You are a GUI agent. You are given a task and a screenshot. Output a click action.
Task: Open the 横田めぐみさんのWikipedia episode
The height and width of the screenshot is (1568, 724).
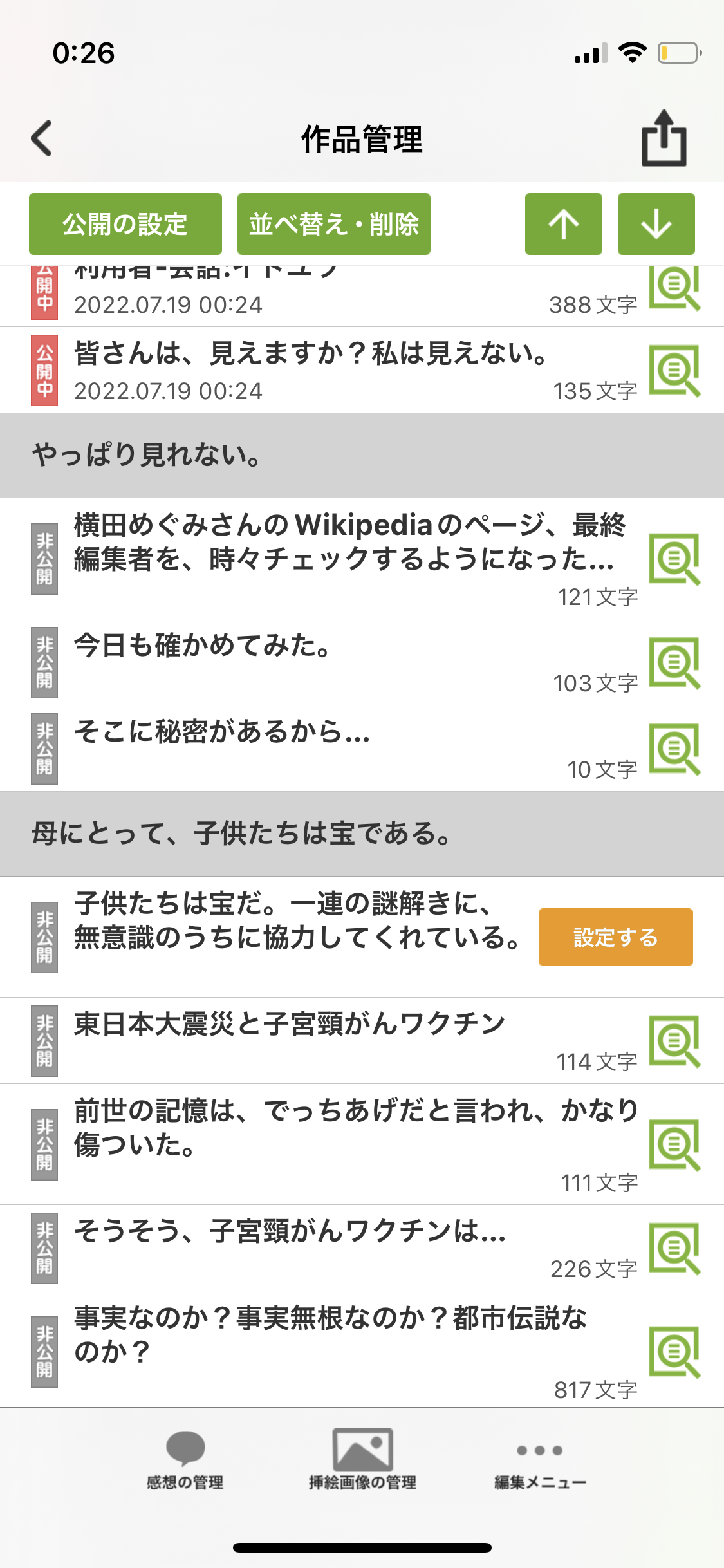(348, 542)
